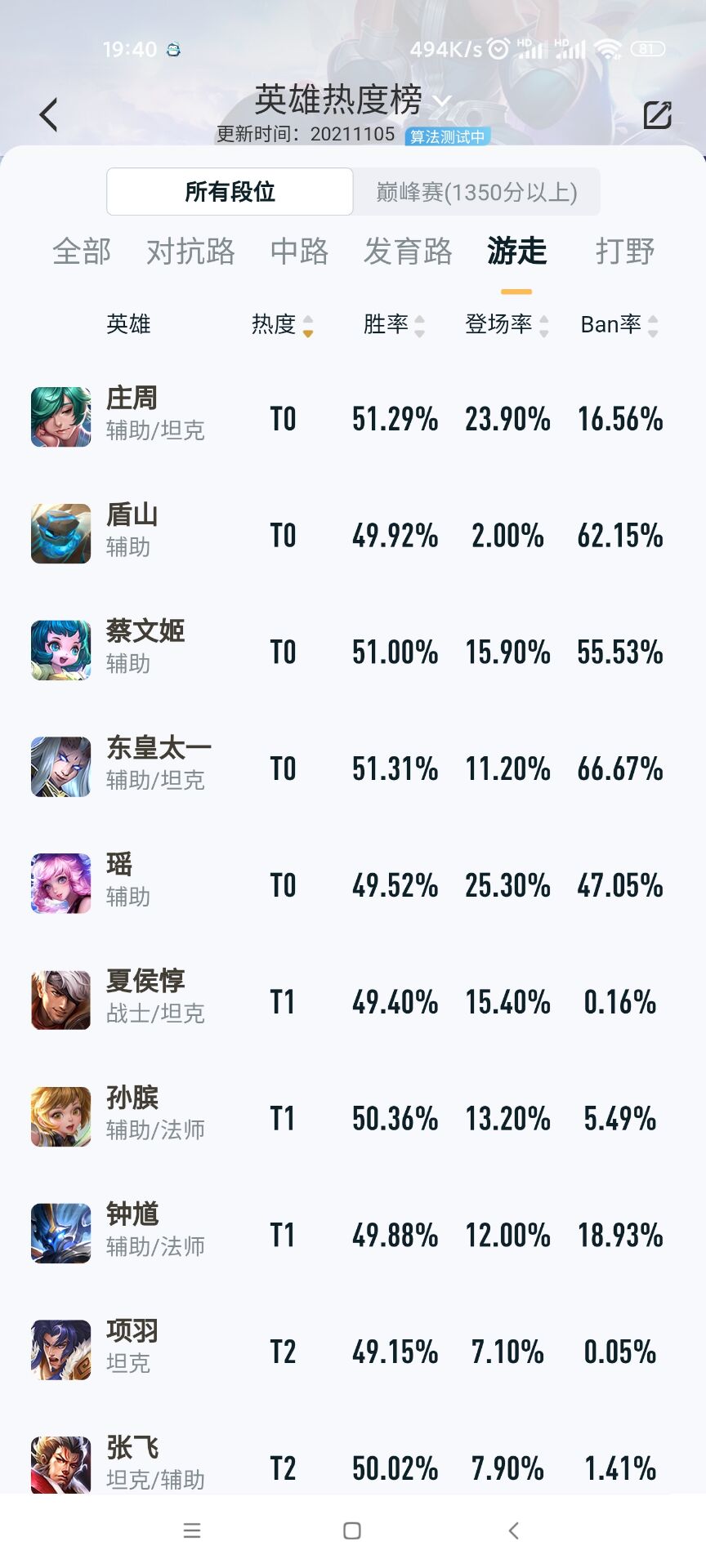Sort the list by 胜率
Screen dimensions: 706x1568
[x=395, y=325]
